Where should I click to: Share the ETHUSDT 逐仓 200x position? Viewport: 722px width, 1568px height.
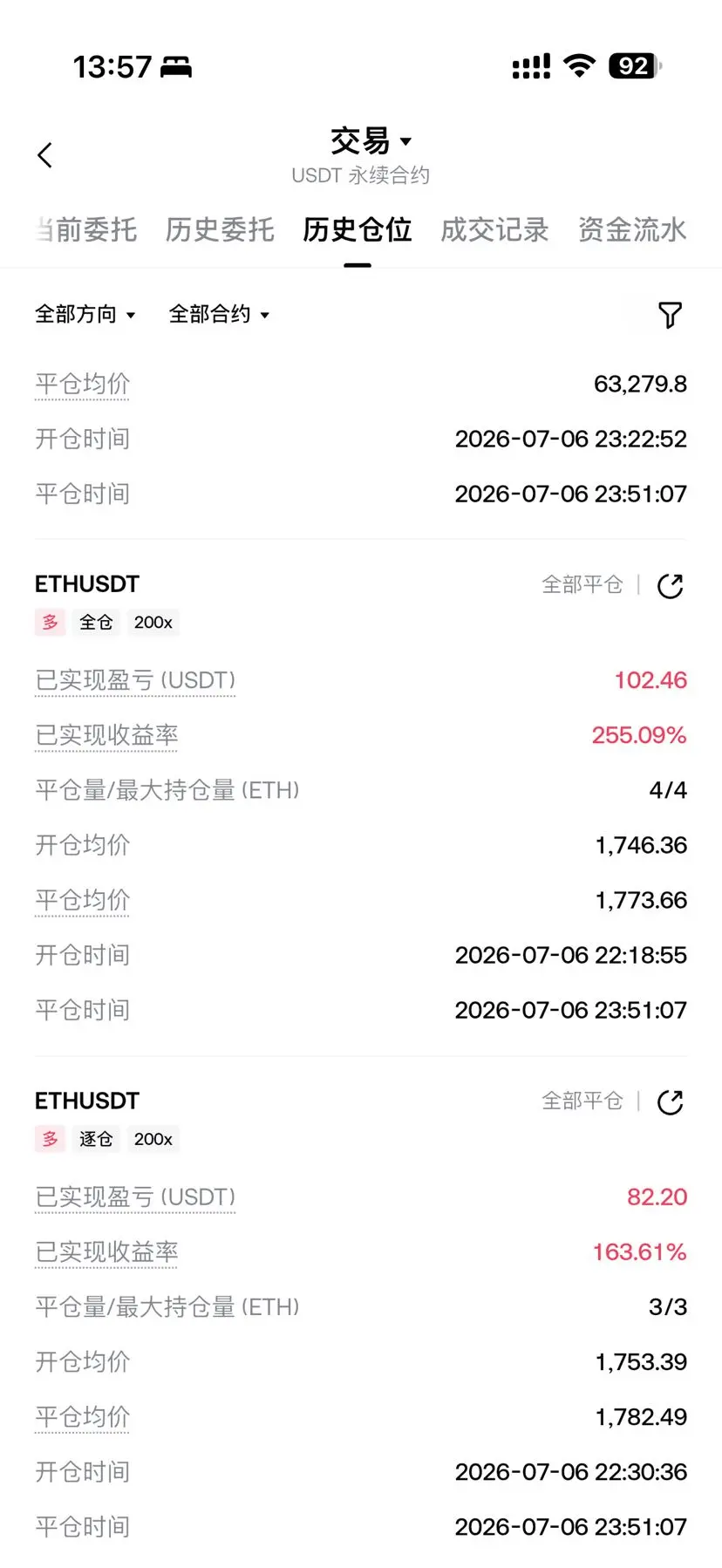click(670, 1102)
